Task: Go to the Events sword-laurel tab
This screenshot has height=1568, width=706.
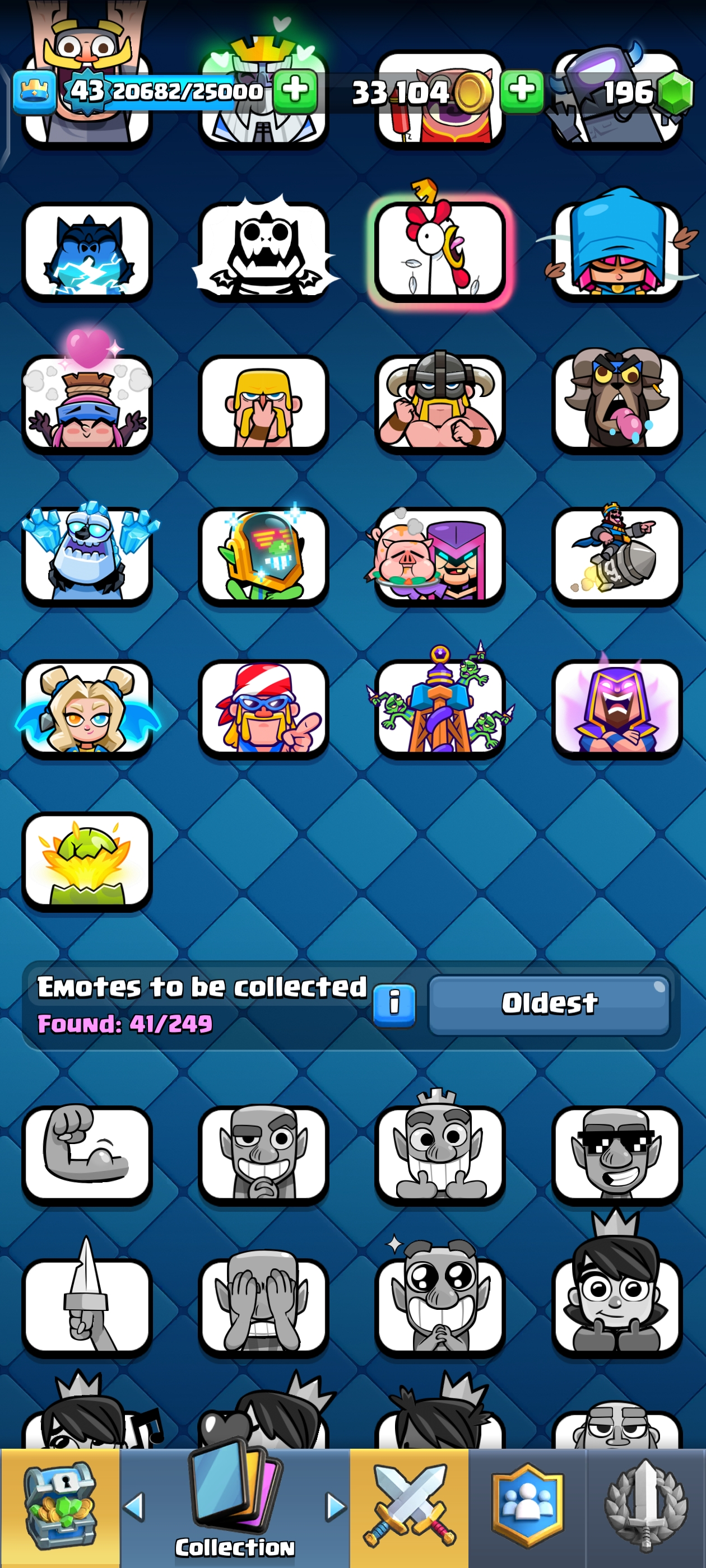Action: click(x=645, y=1507)
